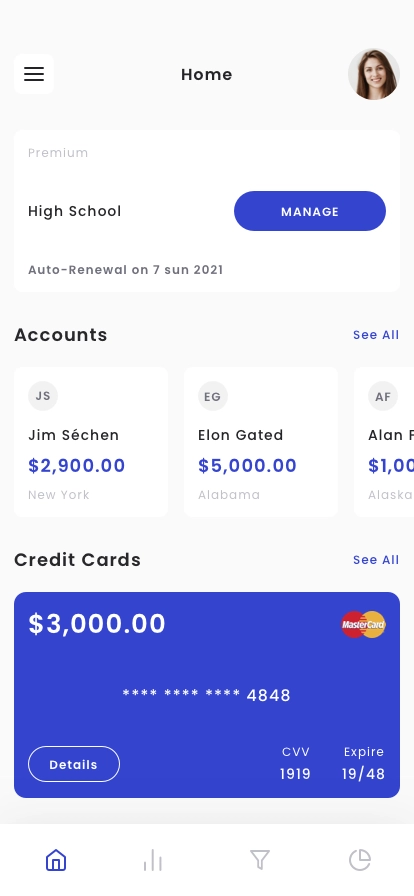This screenshot has height=896, width=414.
Task: See all credit cards
Action: (x=376, y=560)
